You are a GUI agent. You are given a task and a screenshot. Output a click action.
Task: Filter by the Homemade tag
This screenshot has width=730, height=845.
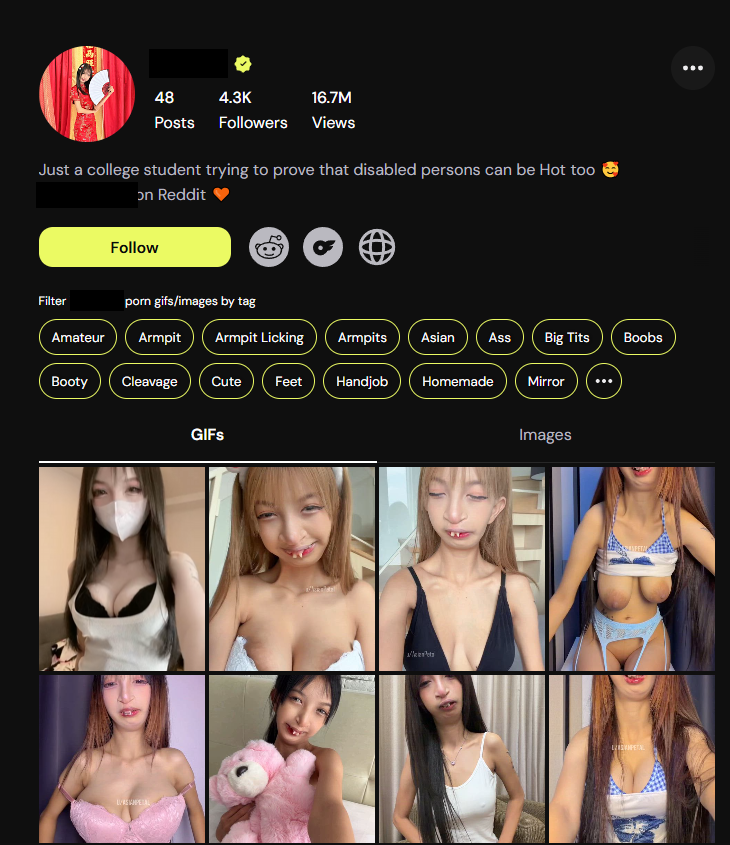point(457,382)
